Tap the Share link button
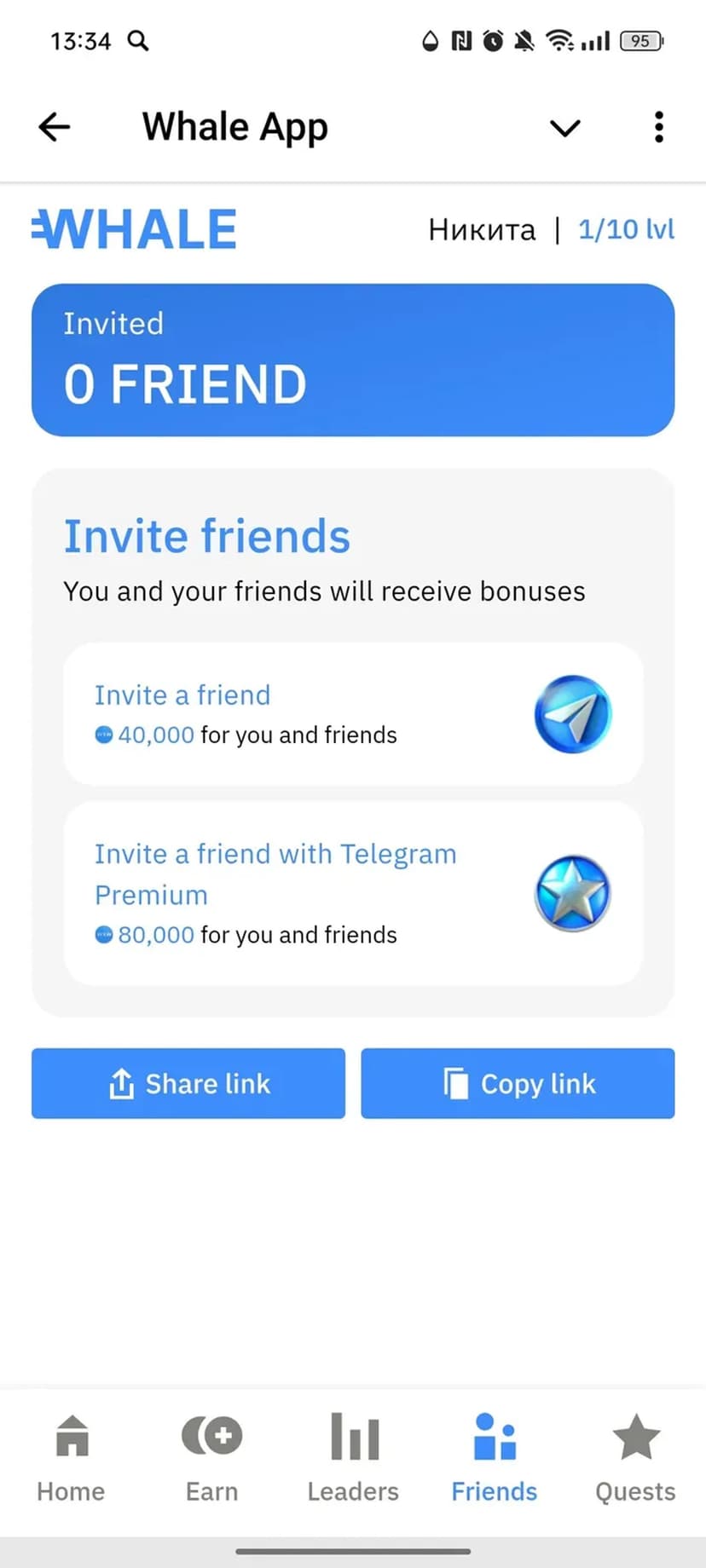The width and height of the screenshot is (706, 1568). pos(188,1083)
